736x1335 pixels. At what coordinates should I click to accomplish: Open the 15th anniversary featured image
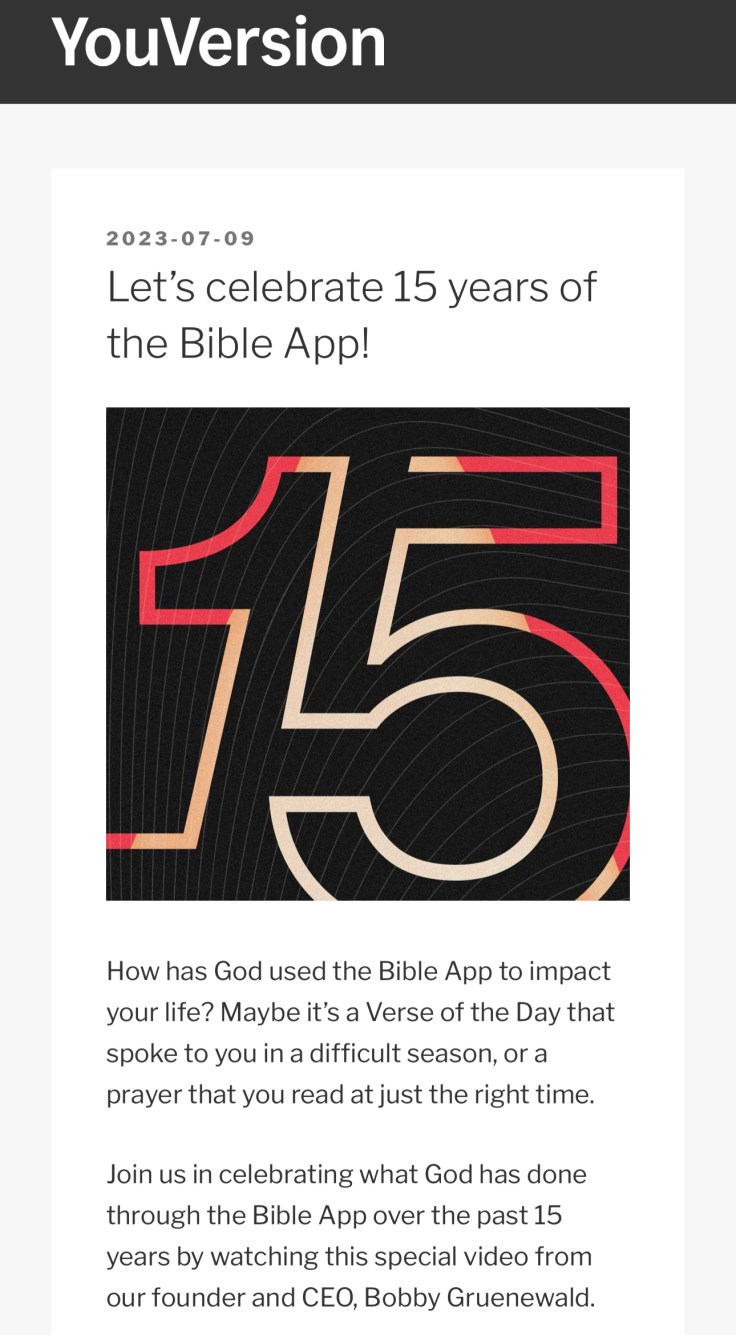point(368,653)
